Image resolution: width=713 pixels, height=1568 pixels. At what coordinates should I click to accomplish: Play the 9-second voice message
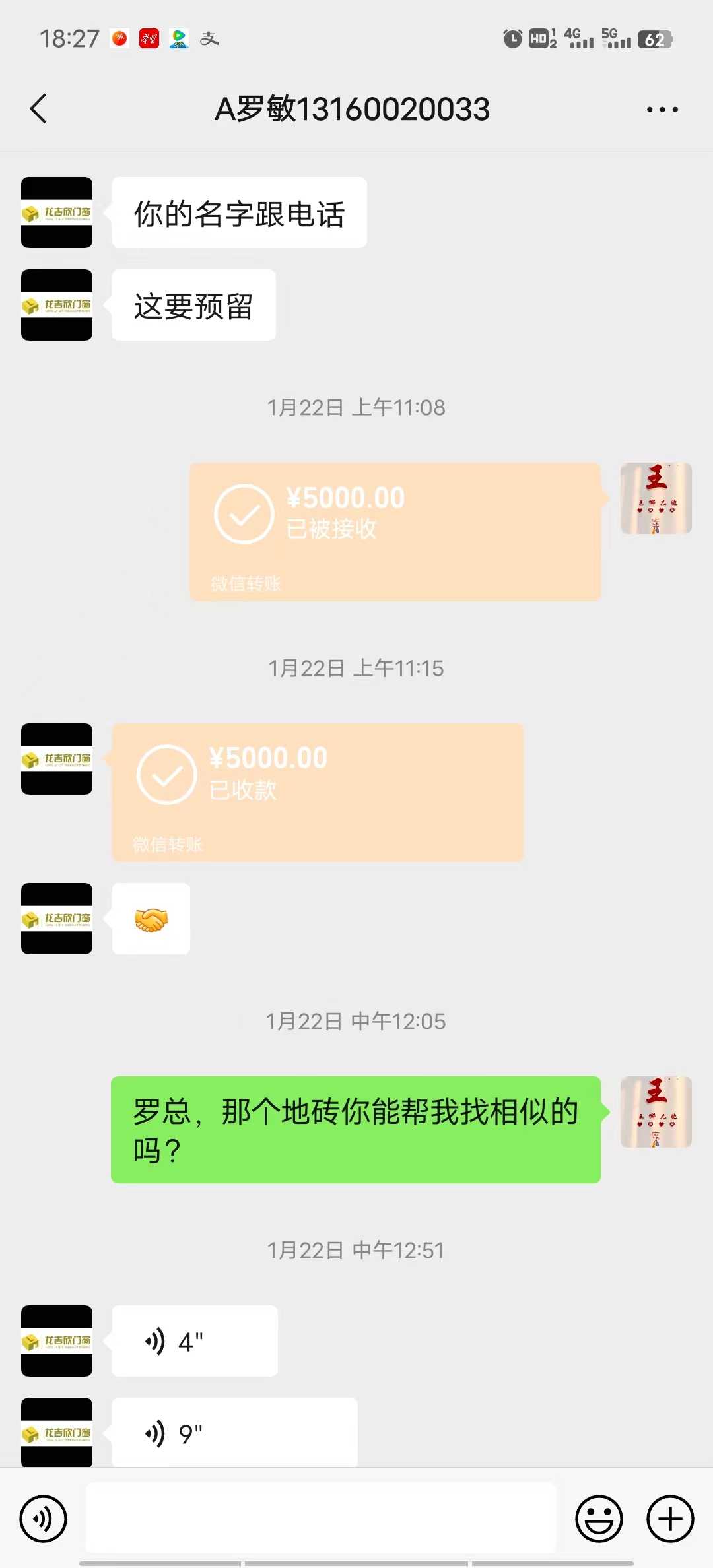point(234,1433)
